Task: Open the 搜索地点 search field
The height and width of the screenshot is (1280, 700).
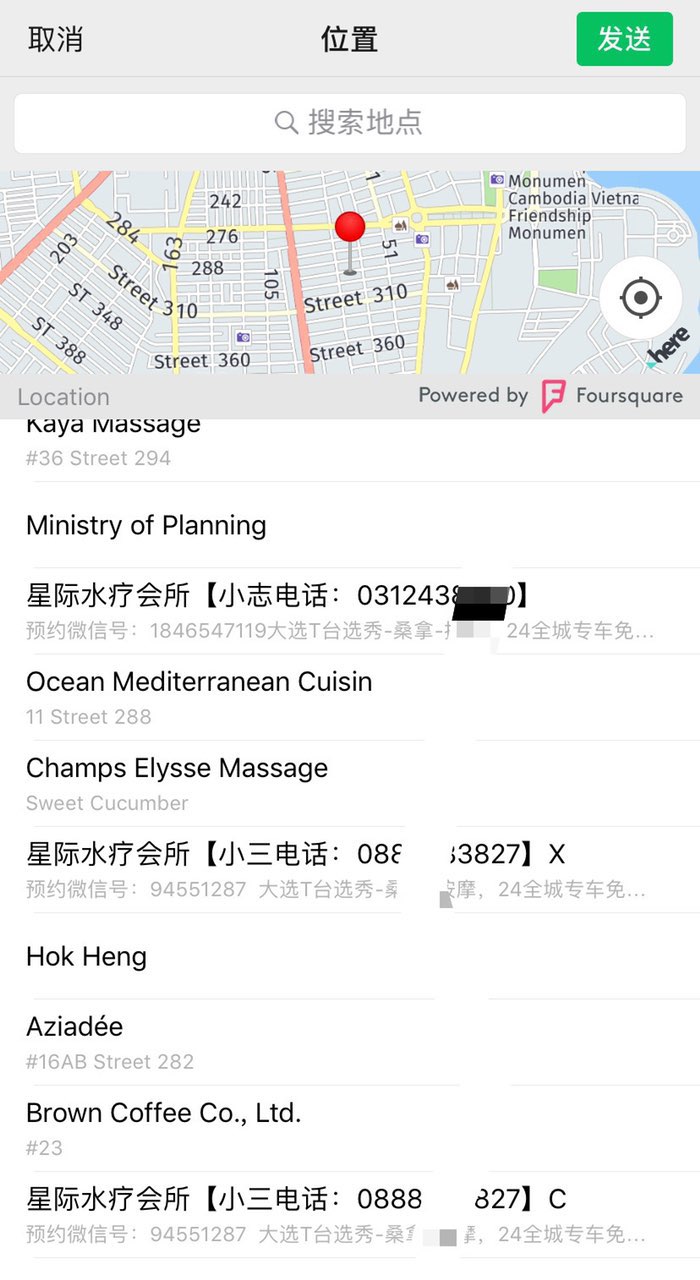Action: (350, 123)
